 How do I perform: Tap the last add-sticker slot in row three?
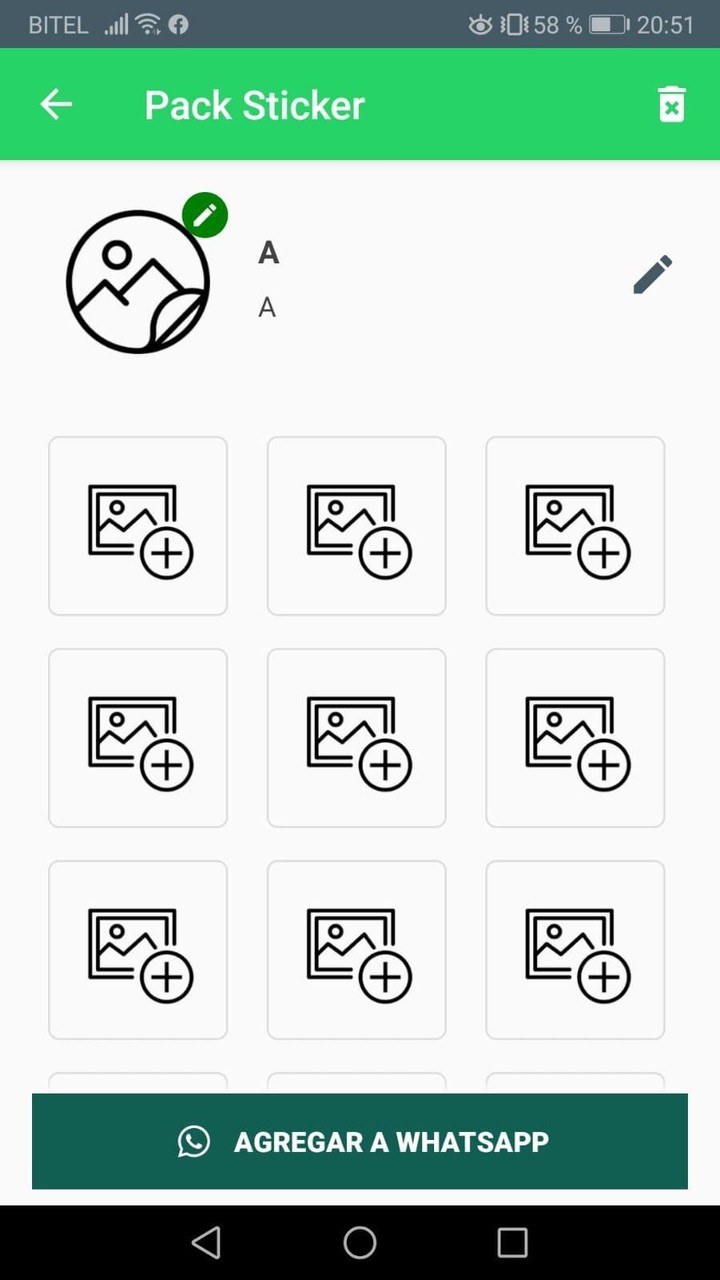pos(574,948)
